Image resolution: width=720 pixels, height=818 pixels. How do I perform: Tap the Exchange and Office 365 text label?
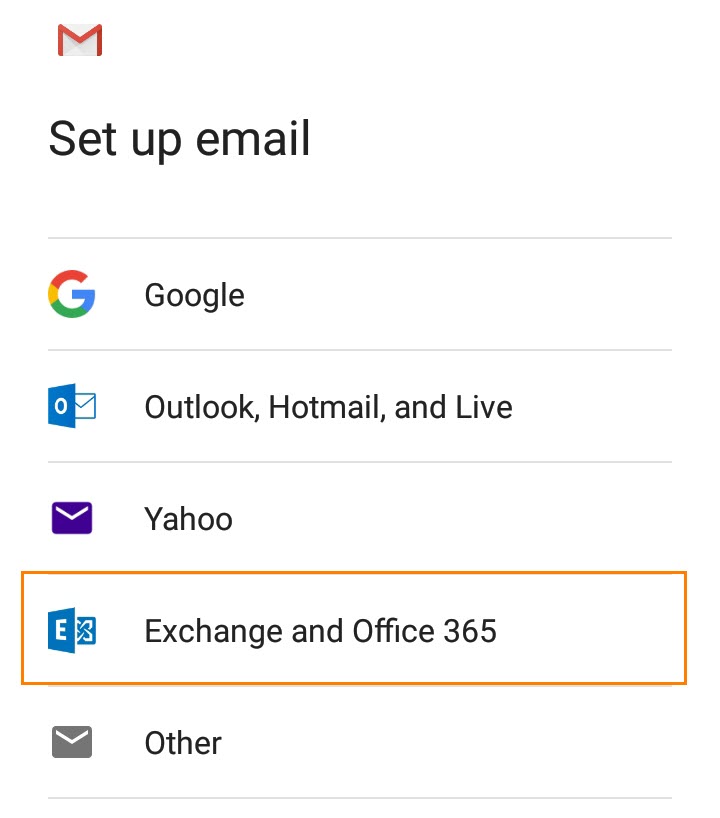click(x=322, y=630)
